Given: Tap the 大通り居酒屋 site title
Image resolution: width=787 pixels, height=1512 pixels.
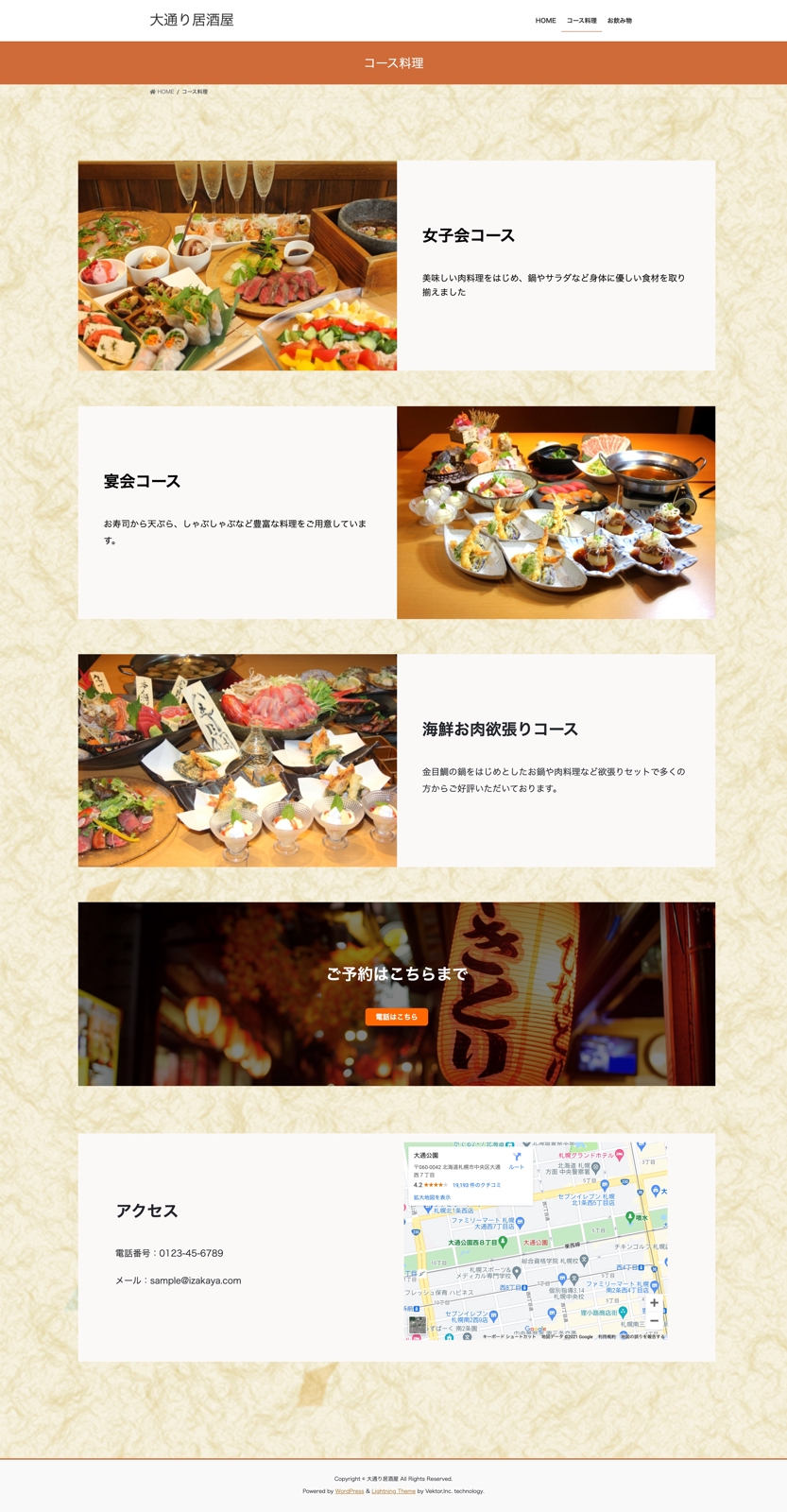Looking at the screenshot, I should click(x=192, y=20).
